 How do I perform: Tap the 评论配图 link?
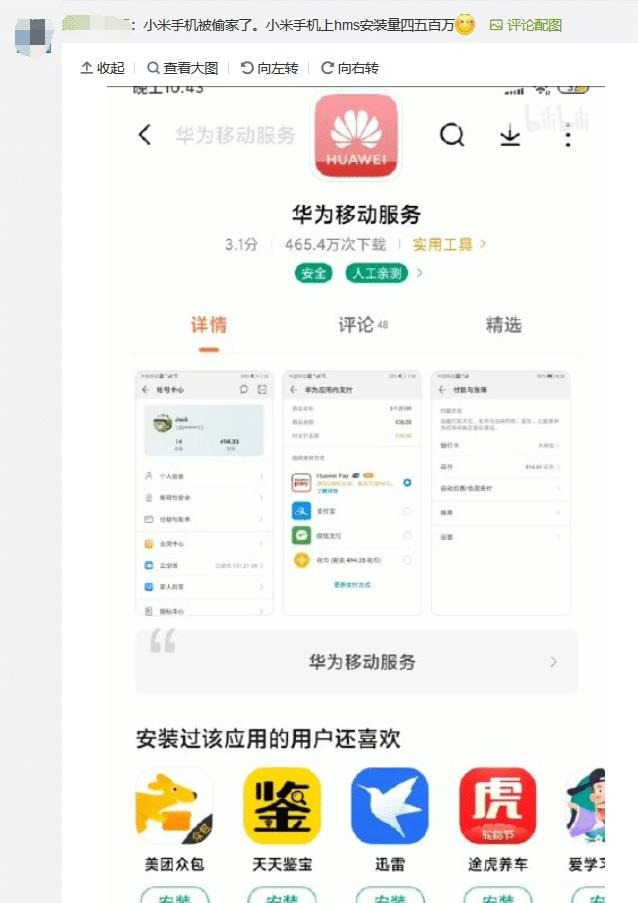click(x=526, y=25)
